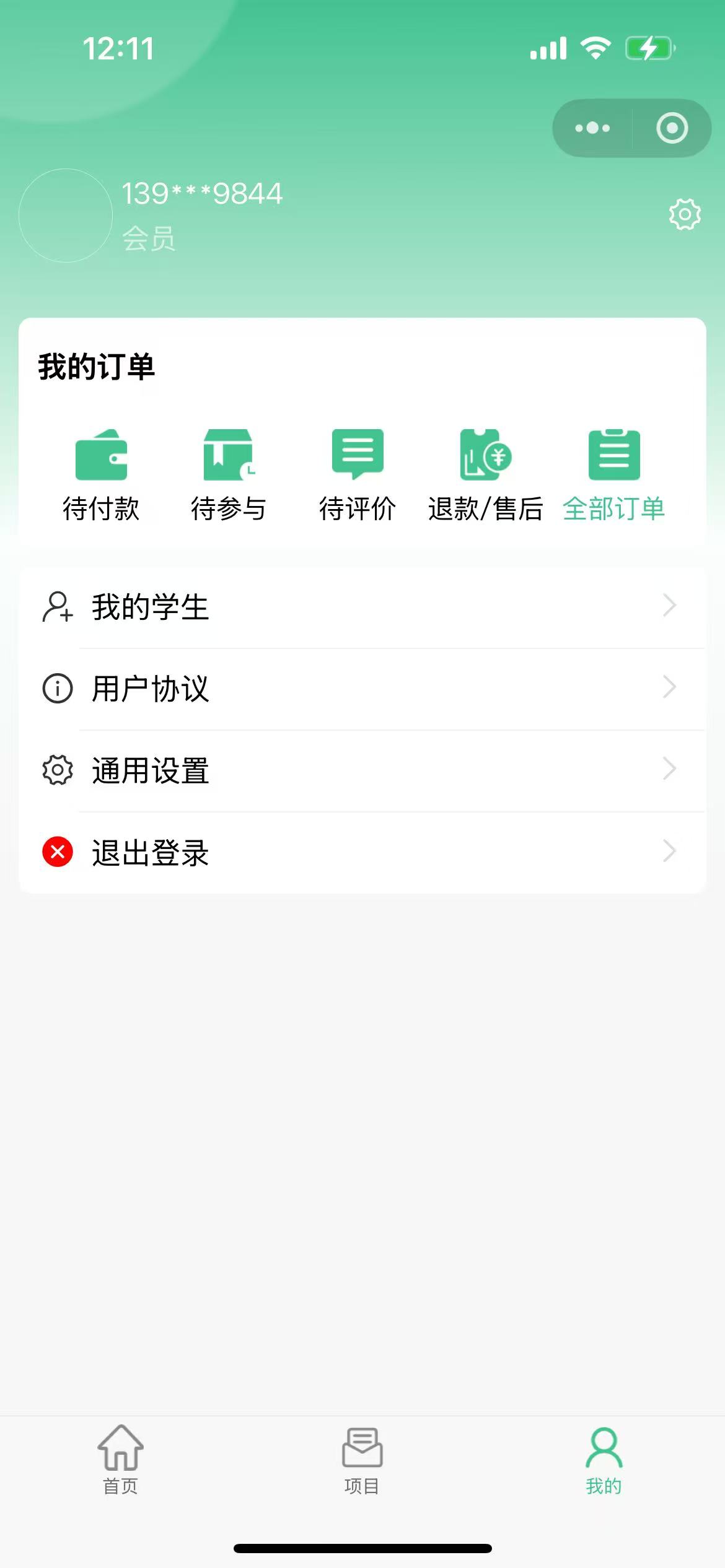Screen dimensions: 725x1568
Task: Switch to the 项目 tab
Action: (x=362, y=1460)
